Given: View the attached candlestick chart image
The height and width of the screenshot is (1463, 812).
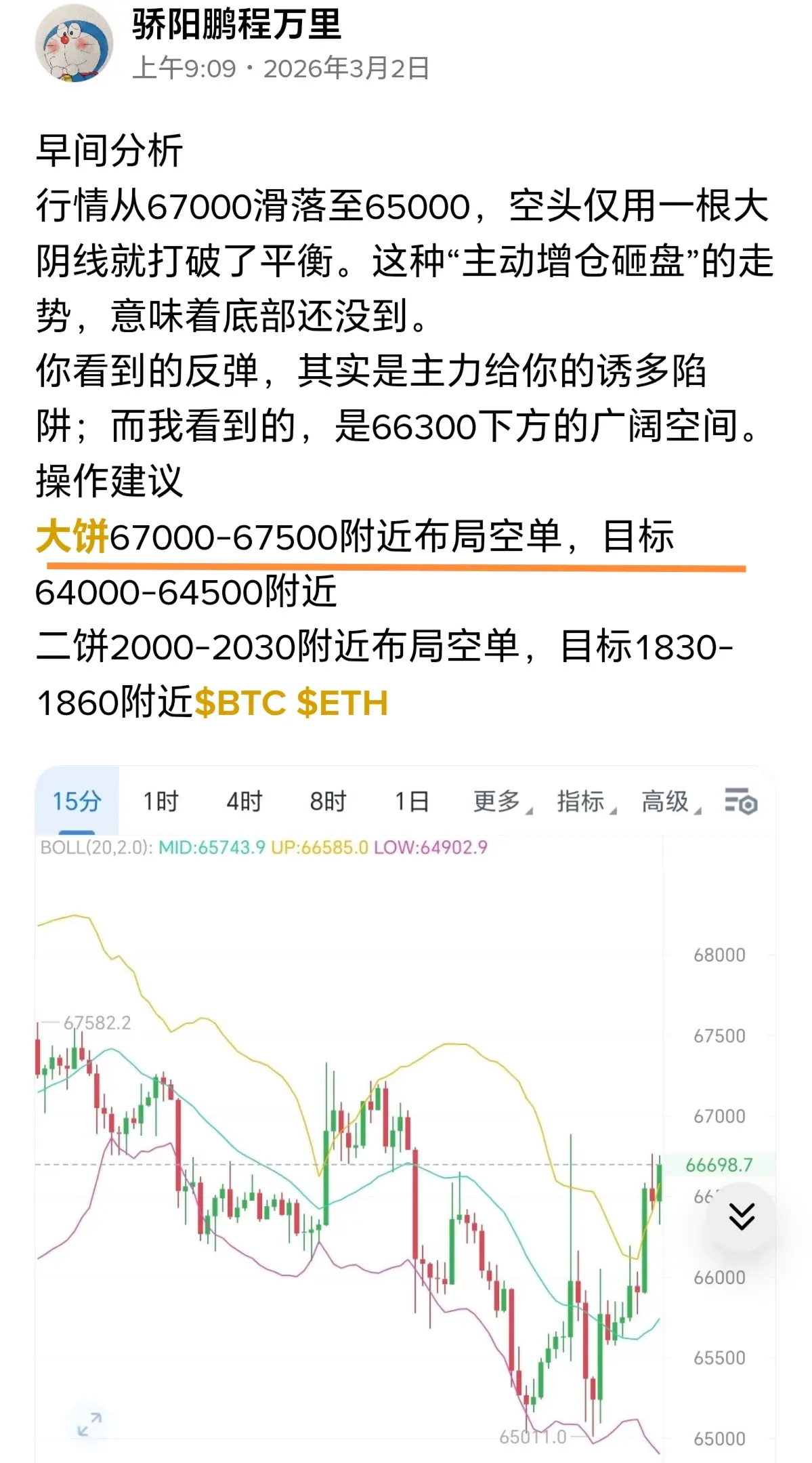Looking at the screenshot, I should pos(405,1114).
